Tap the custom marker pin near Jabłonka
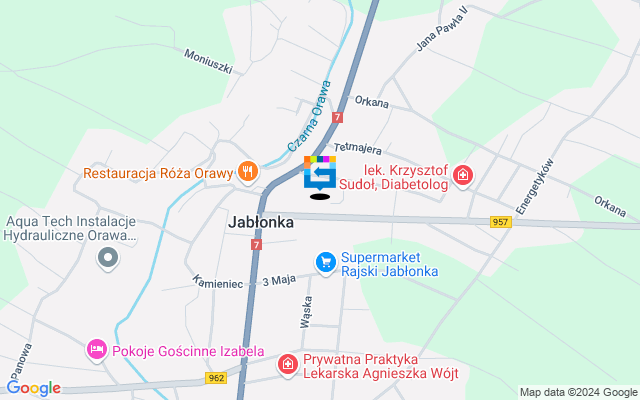Screen dimensions: 640x400 pyautogui.click(x=320, y=173)
